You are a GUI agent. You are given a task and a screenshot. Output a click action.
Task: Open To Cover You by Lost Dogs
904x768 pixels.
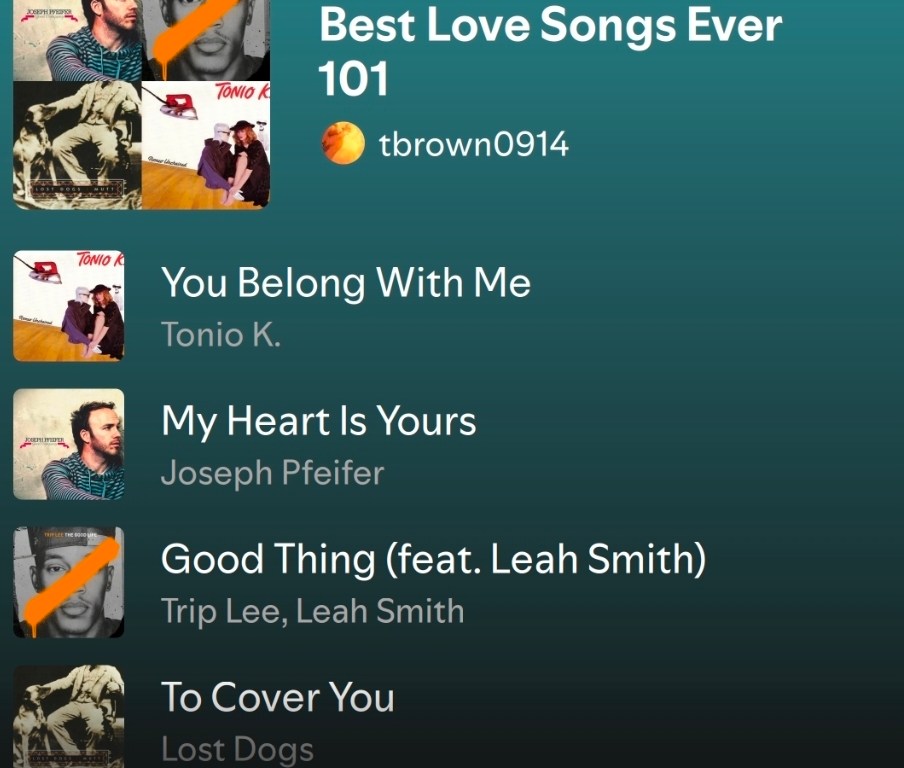[x=277, y=698]
